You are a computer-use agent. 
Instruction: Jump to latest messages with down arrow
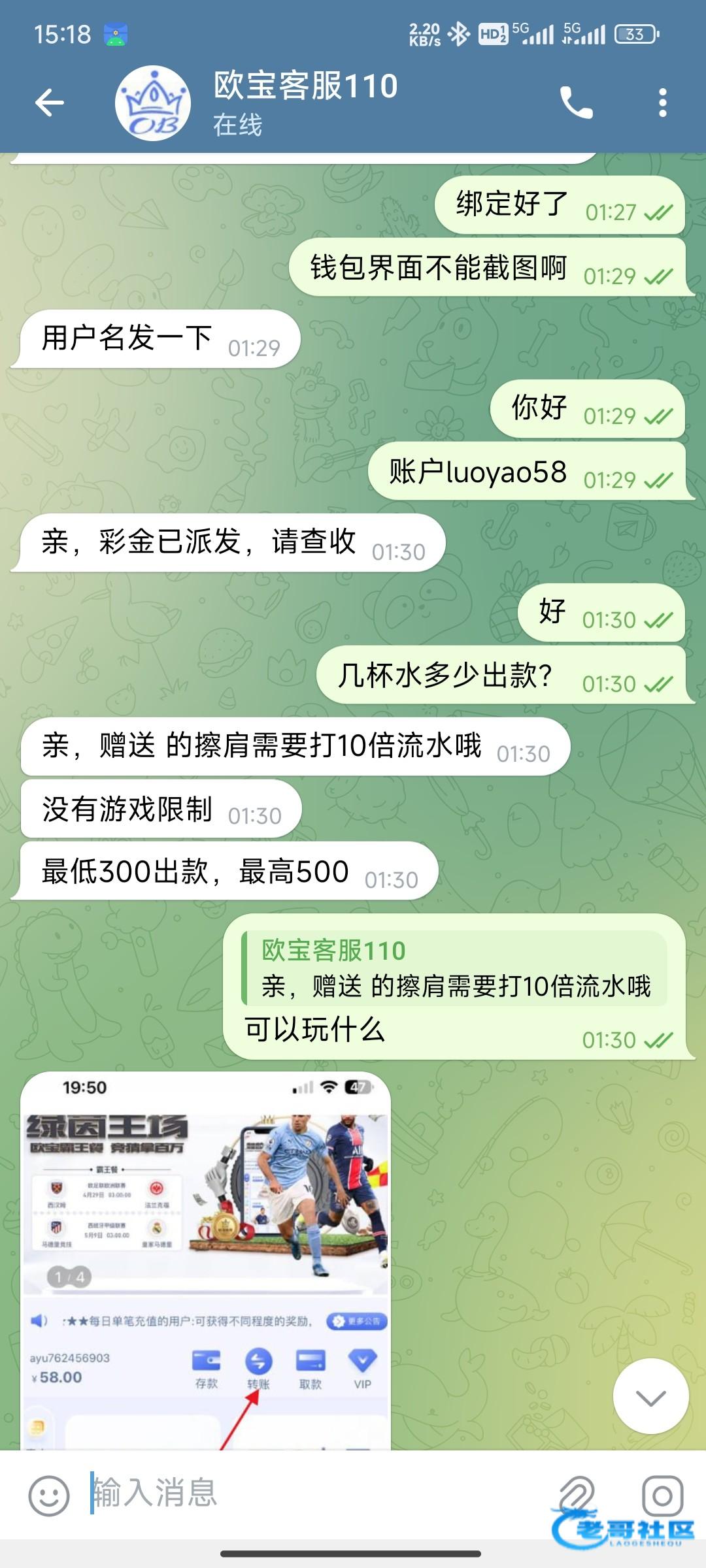[x=650, y=1397]
